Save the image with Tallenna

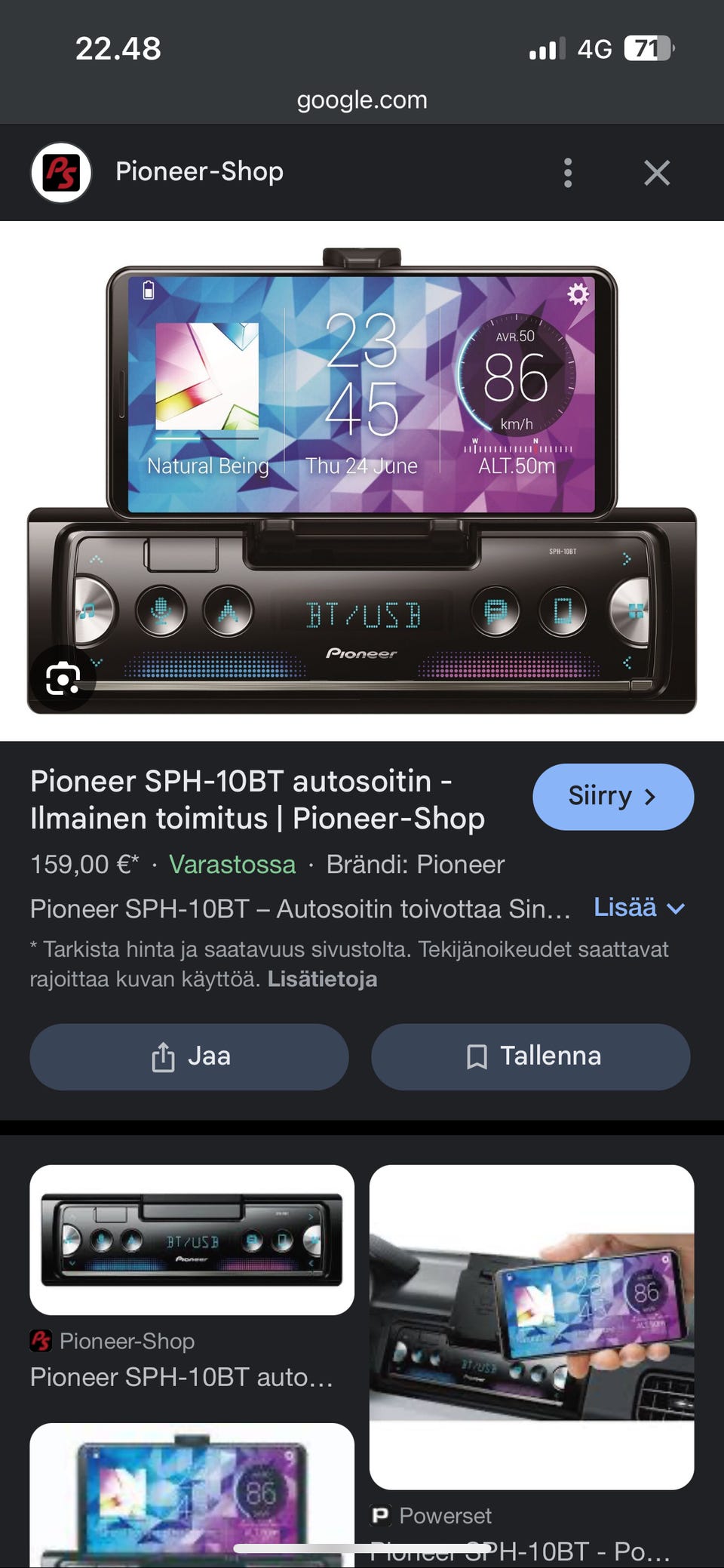[530, 1056]
